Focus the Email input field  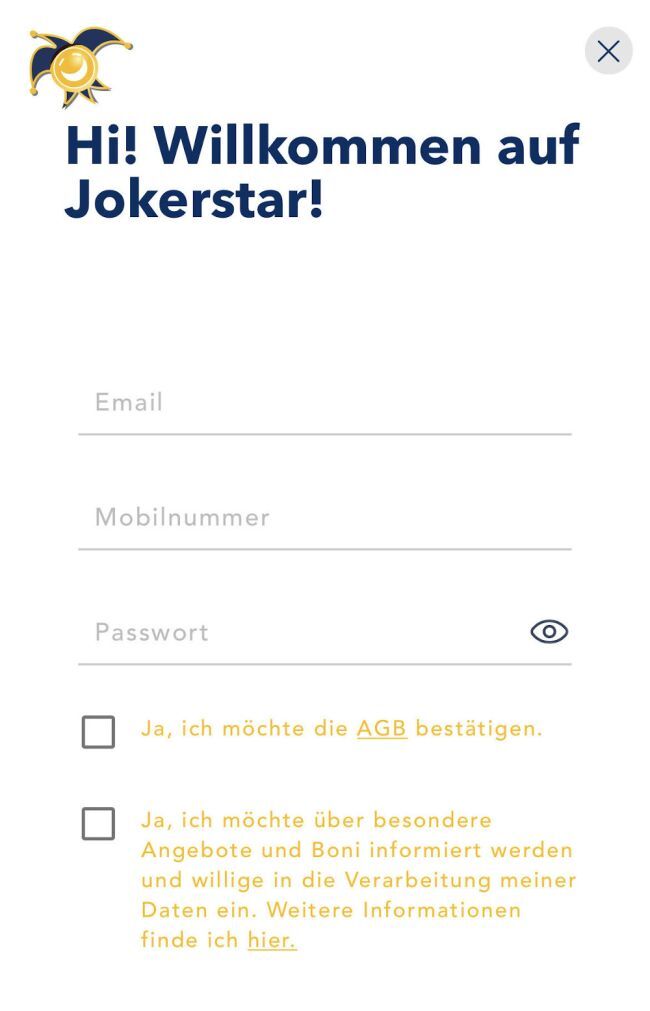324,403
